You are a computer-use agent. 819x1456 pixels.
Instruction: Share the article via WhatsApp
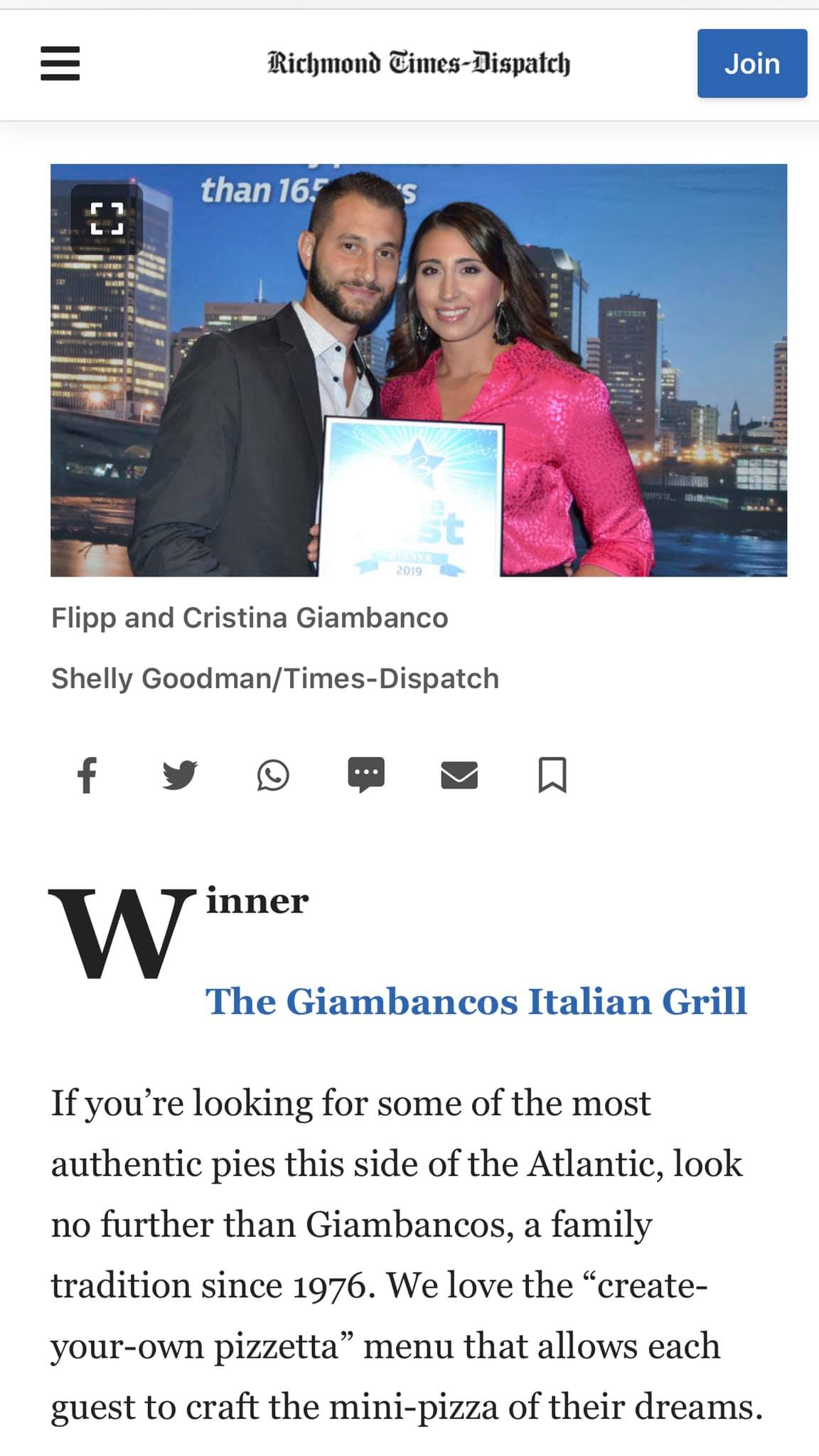[x=273, y=775]
